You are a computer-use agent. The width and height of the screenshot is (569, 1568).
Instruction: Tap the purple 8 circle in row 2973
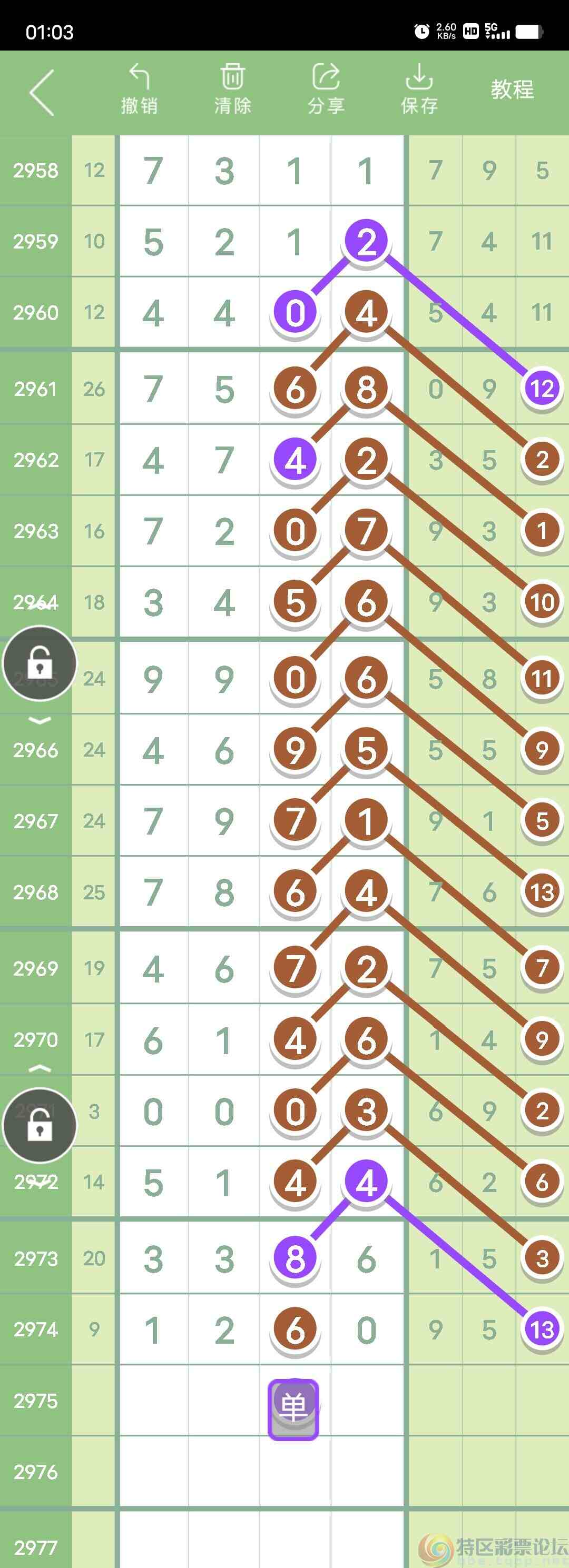click(296, 1258)
